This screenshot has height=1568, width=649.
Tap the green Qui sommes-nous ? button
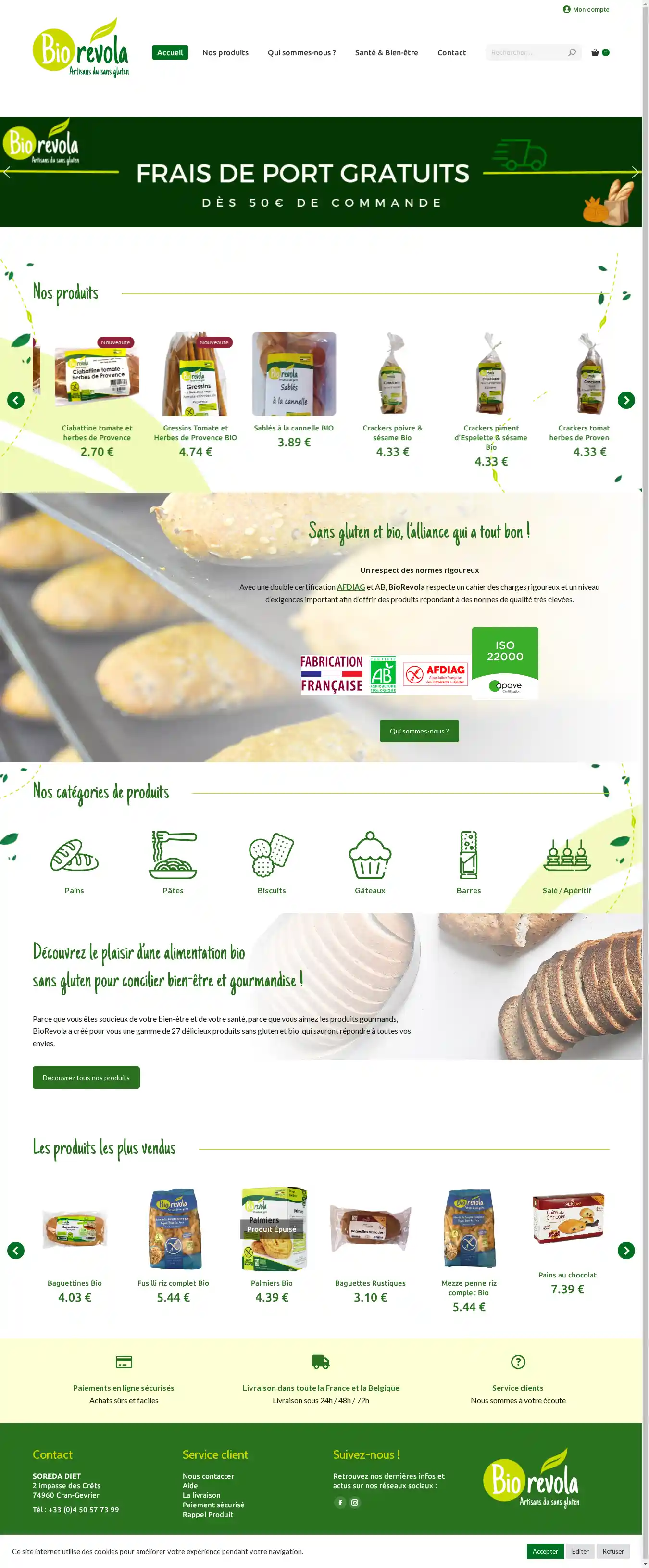click(x=419, y=731)
